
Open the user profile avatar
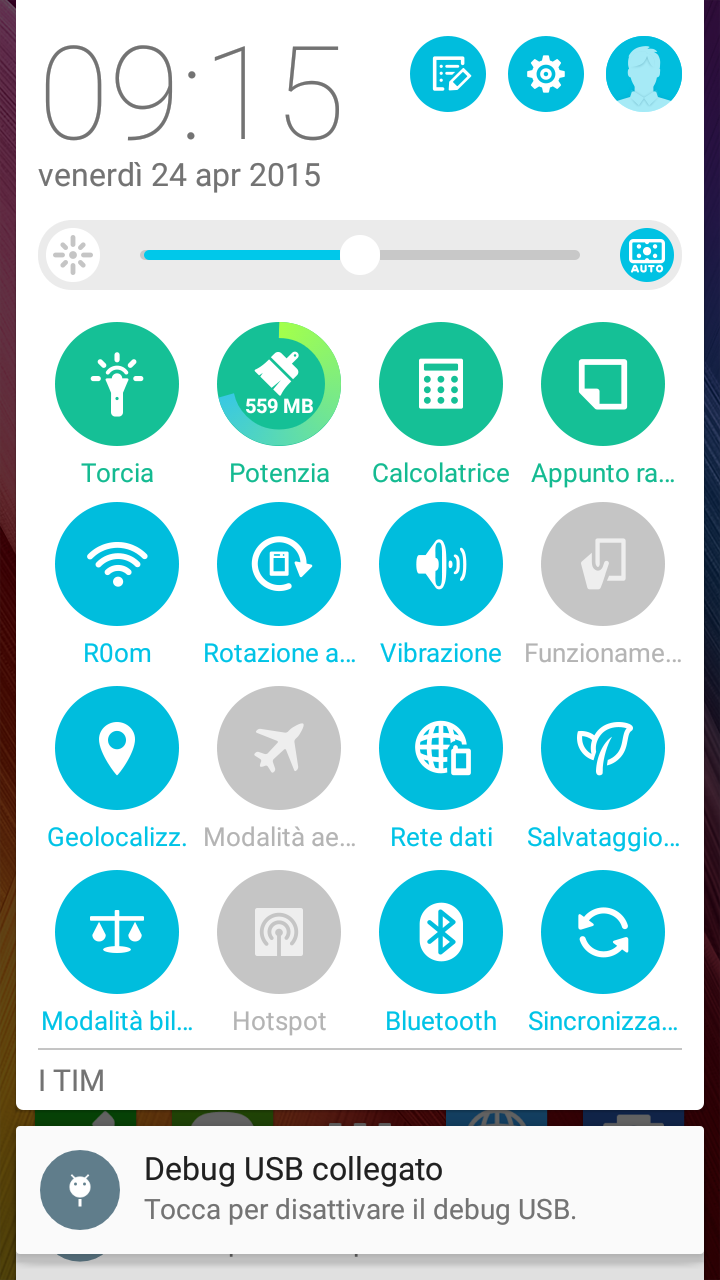point(644,74)
